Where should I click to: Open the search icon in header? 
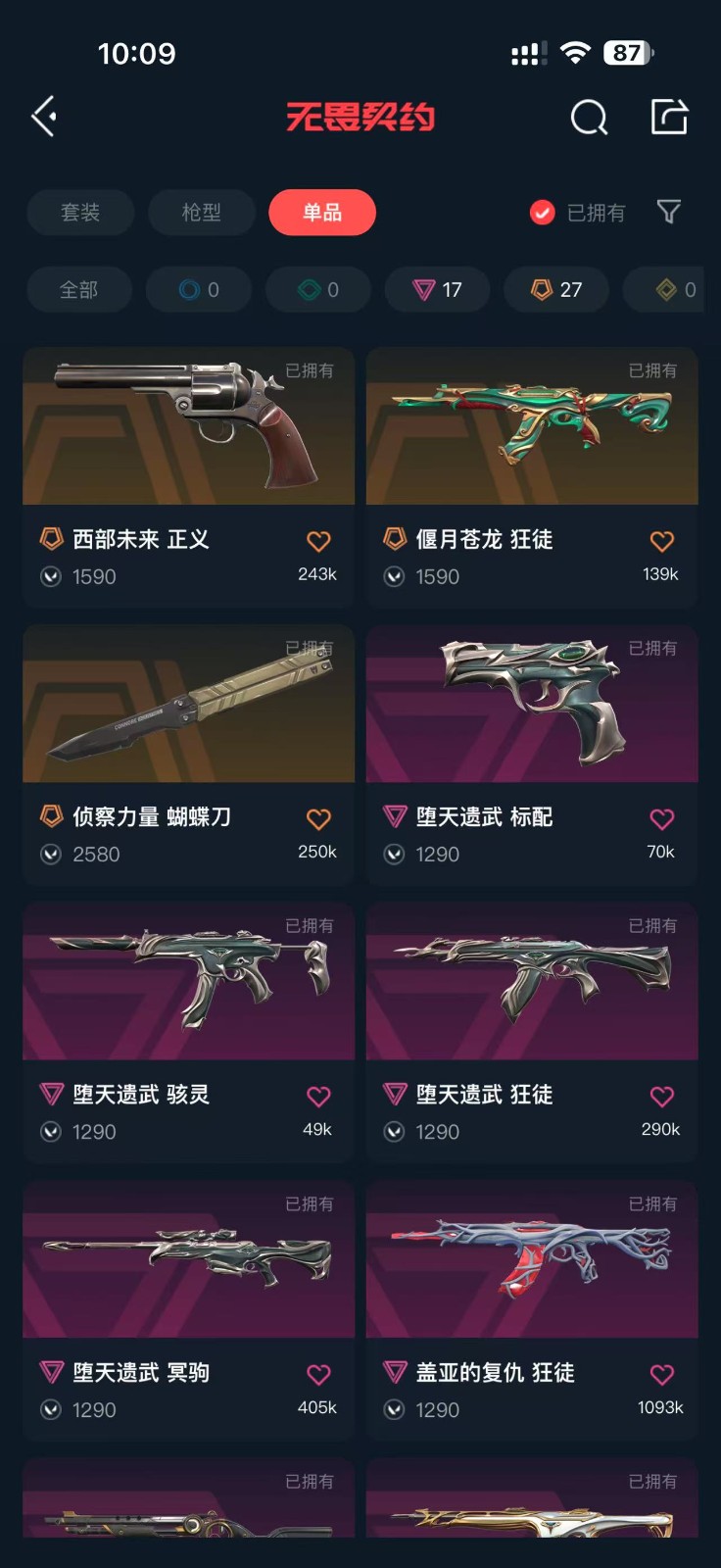click(589, 118)
